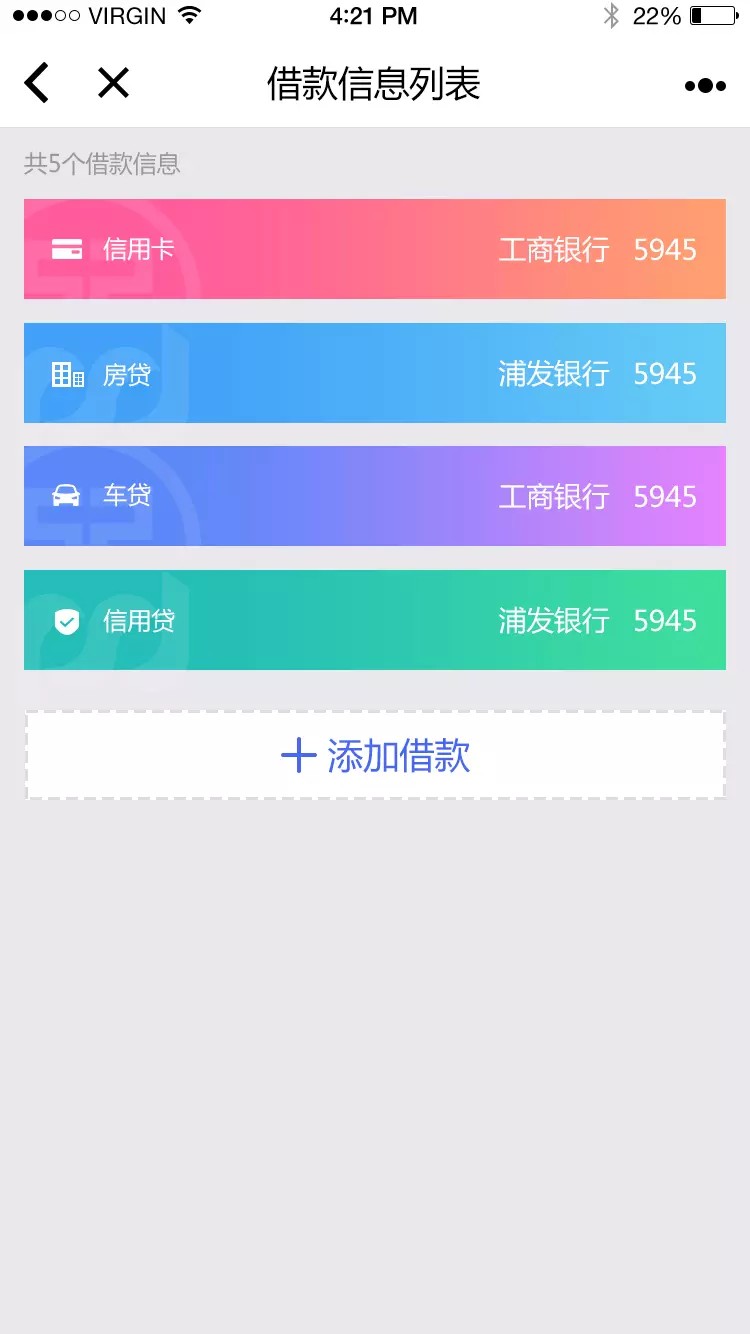
Task: Open the 信用卡 工商银行 loan card
Action: (375, 249)
